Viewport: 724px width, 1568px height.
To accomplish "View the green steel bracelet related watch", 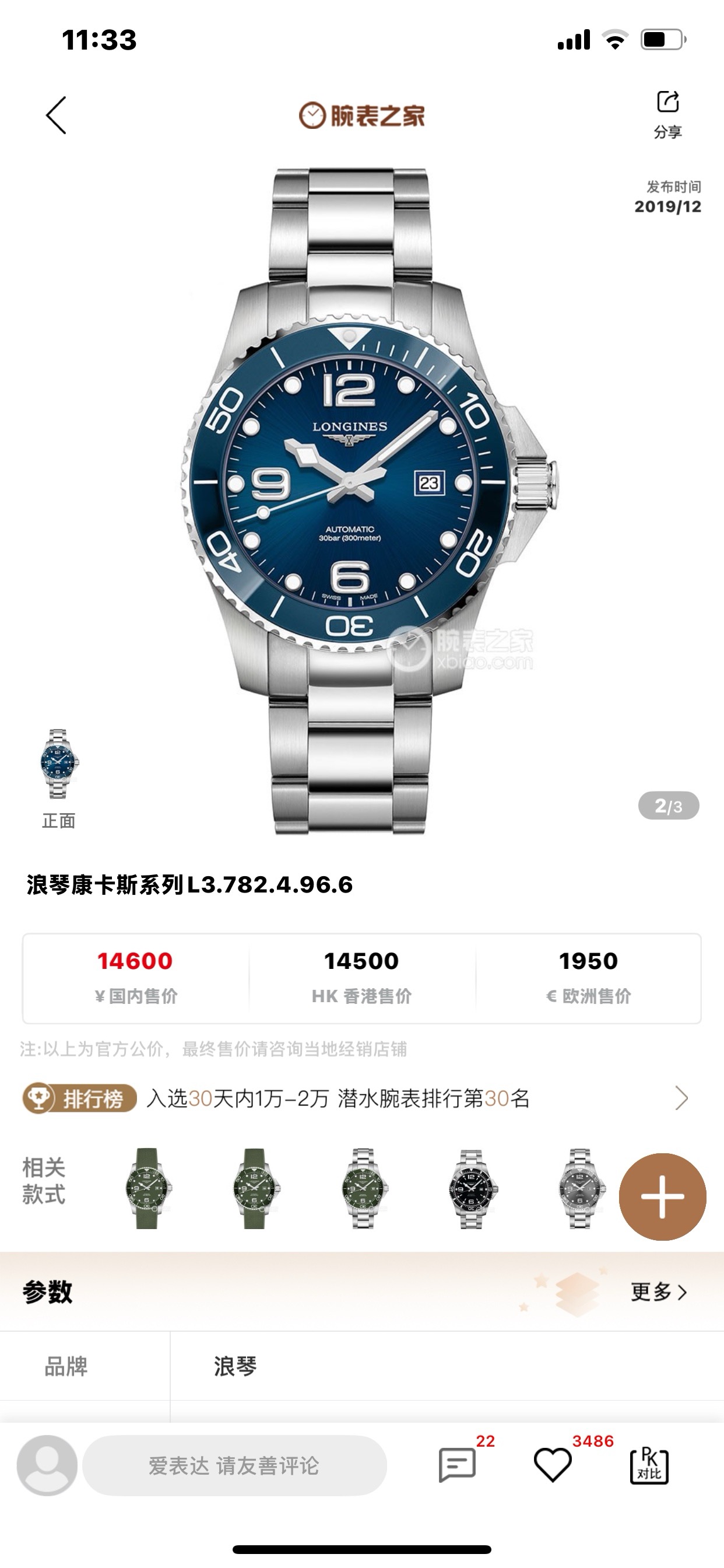I will [363, 1188].
